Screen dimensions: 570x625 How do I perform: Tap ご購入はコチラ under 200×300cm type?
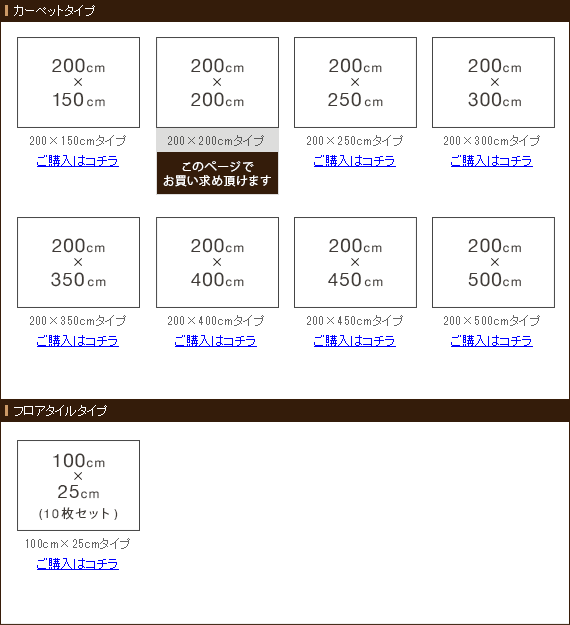point(491,161)
